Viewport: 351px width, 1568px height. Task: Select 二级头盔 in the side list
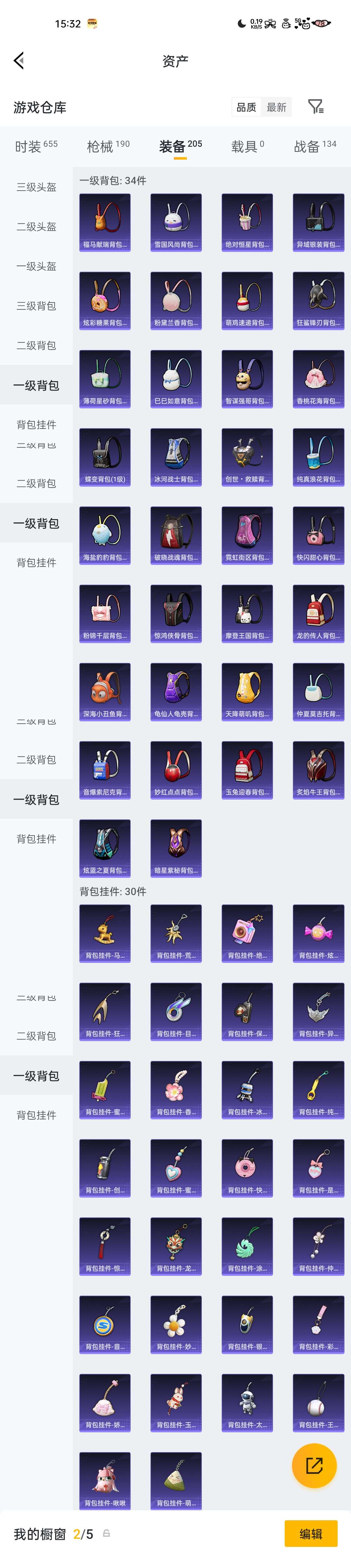pyautogui.click(x=36, y=227)
